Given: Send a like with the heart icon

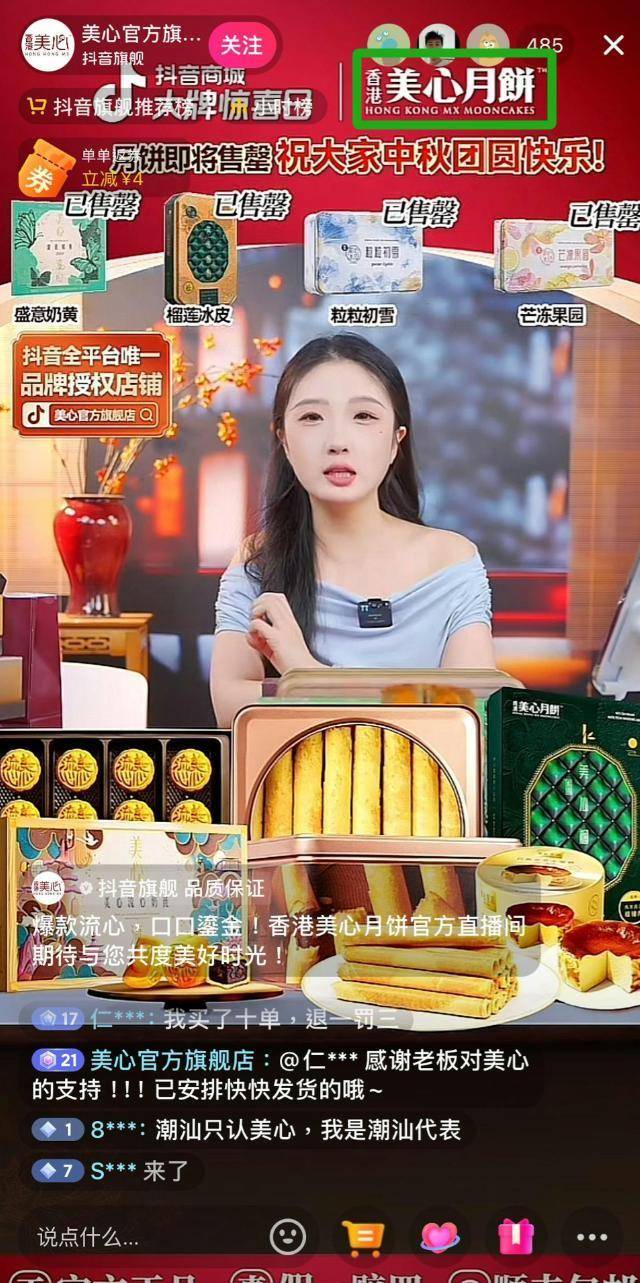Looking at the screenshot, I should [x=440, y=1237].
